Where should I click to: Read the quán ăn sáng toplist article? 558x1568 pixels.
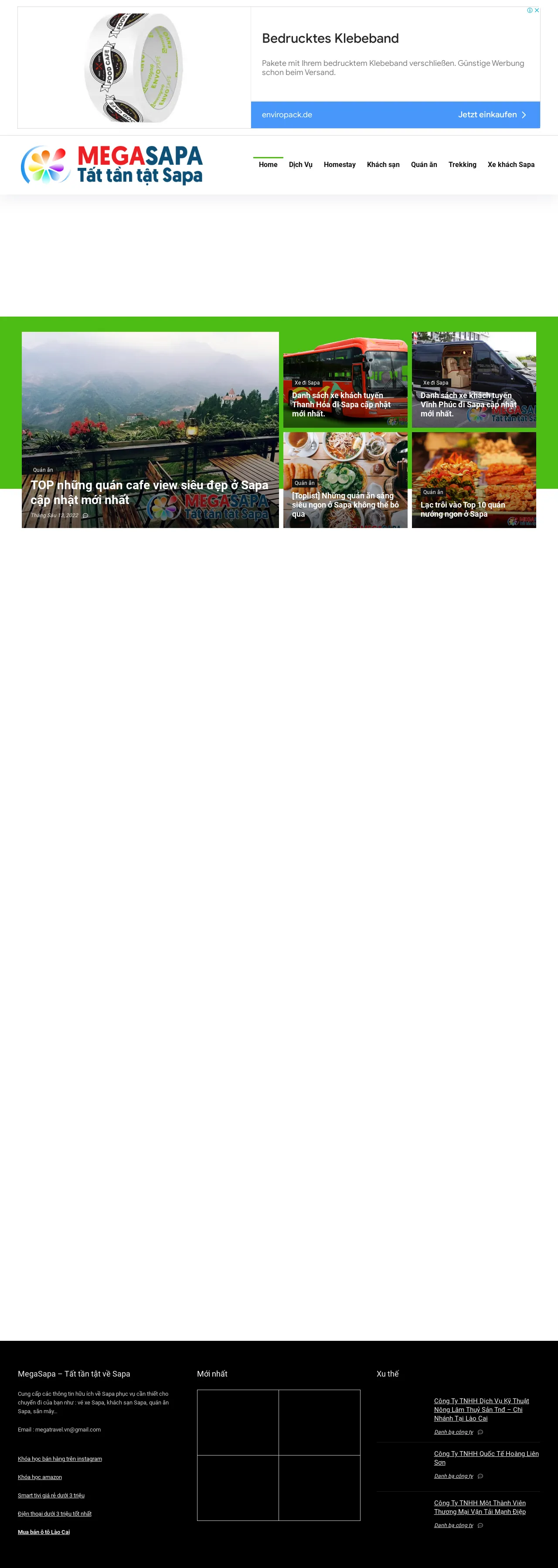tap(345, 504)
